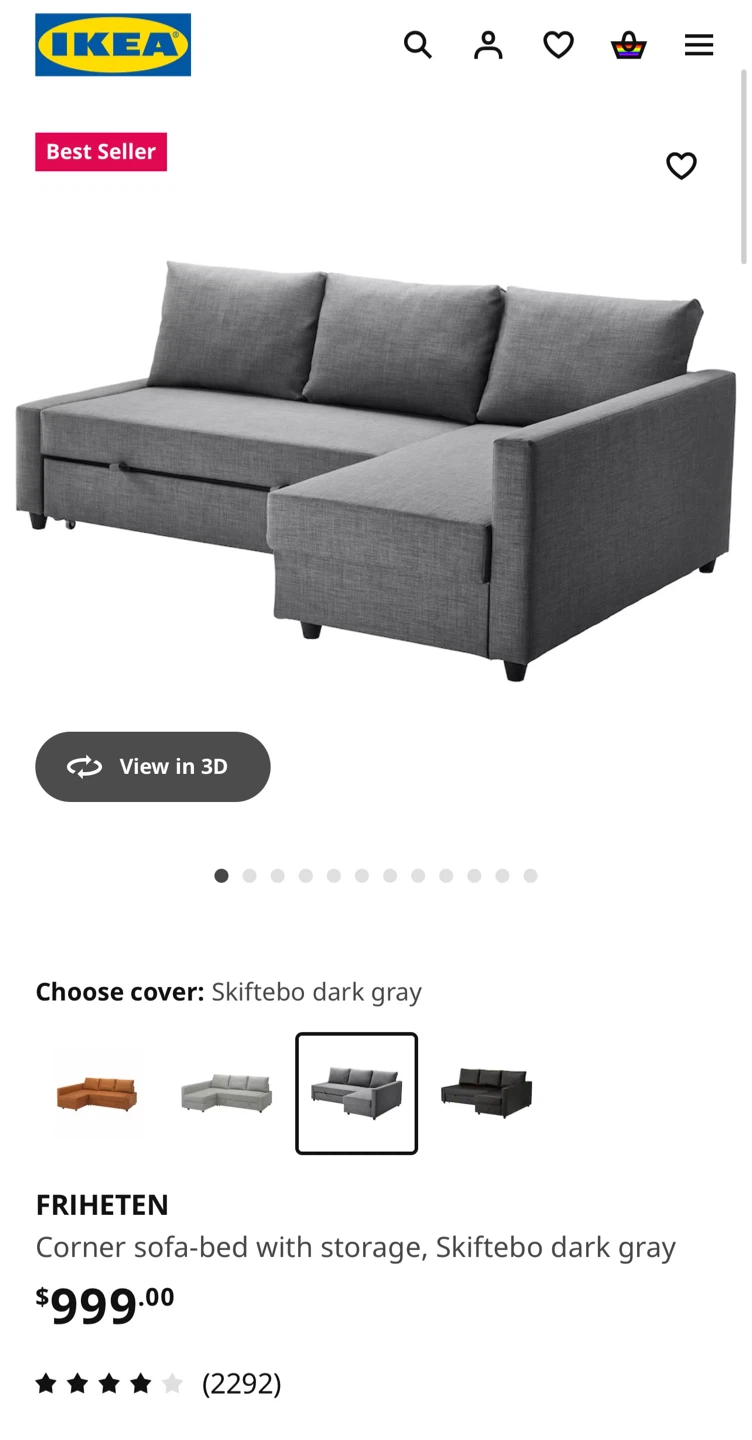Open the hamburger menu
Screen dimensions: 752x1440
click(x=699, y=45)
